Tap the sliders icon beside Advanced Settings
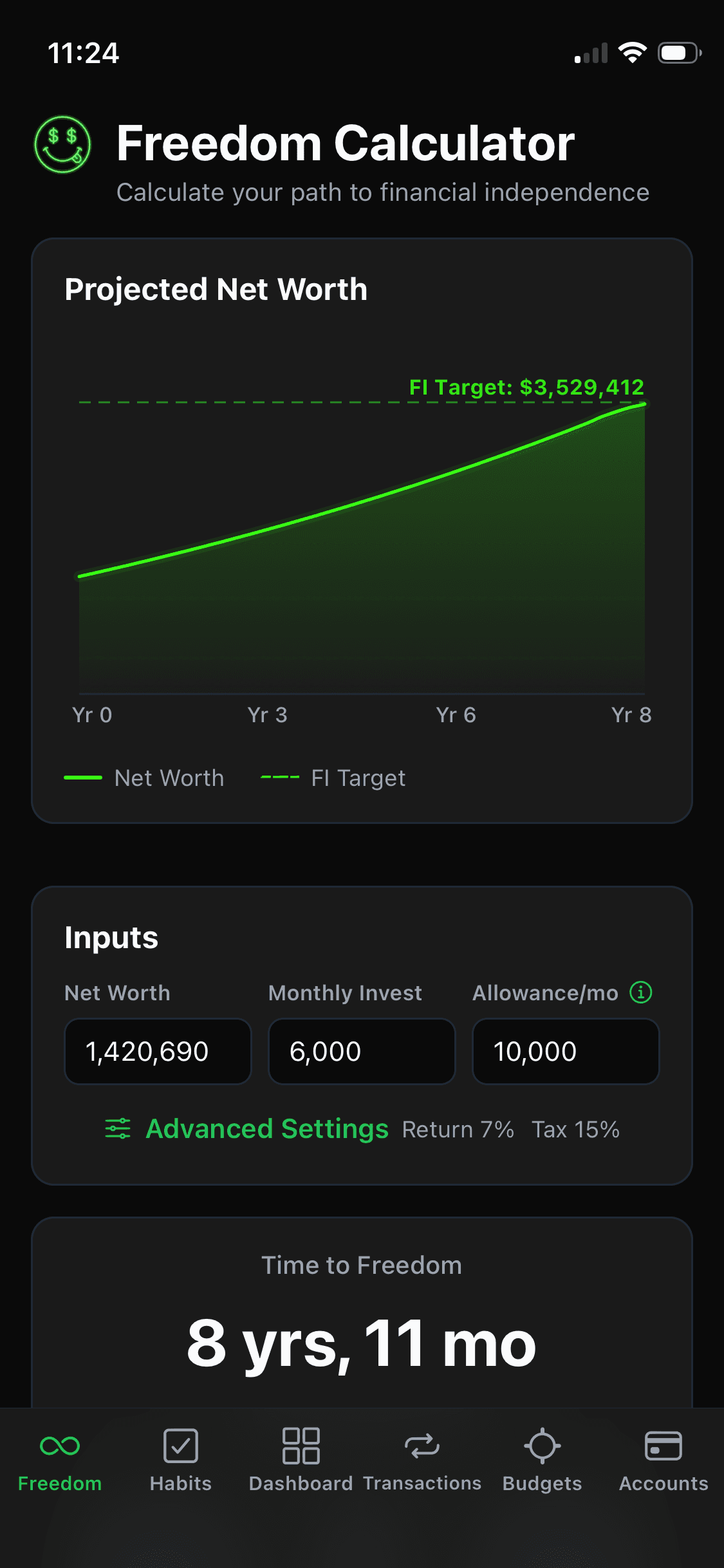Screen dimensions: 724x1568 click(117, 1128)
